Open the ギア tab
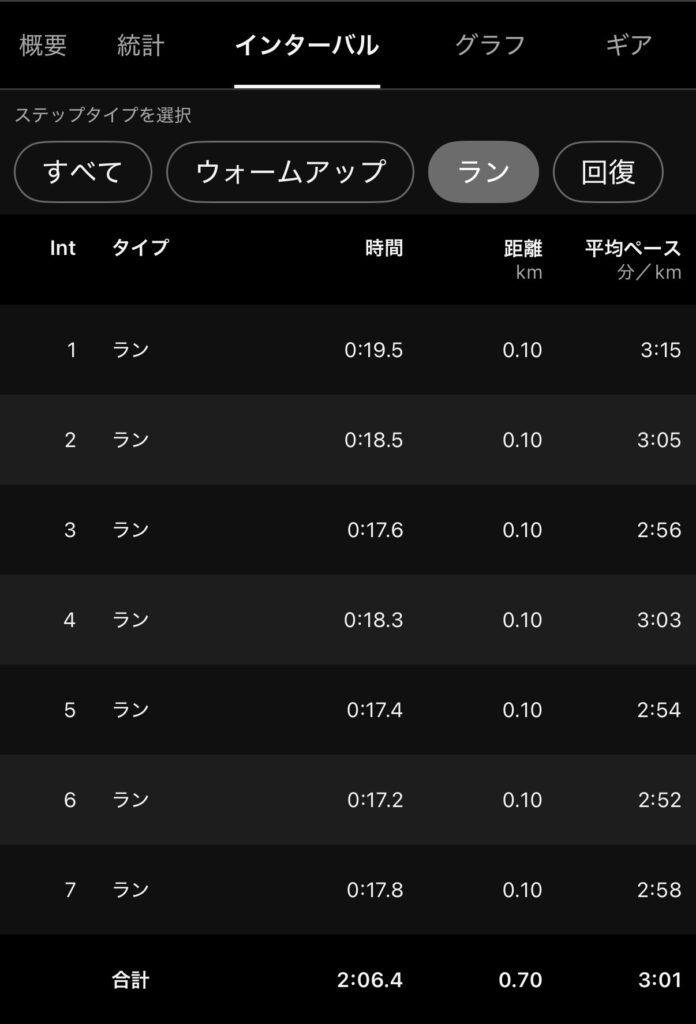 coord(629,46)
